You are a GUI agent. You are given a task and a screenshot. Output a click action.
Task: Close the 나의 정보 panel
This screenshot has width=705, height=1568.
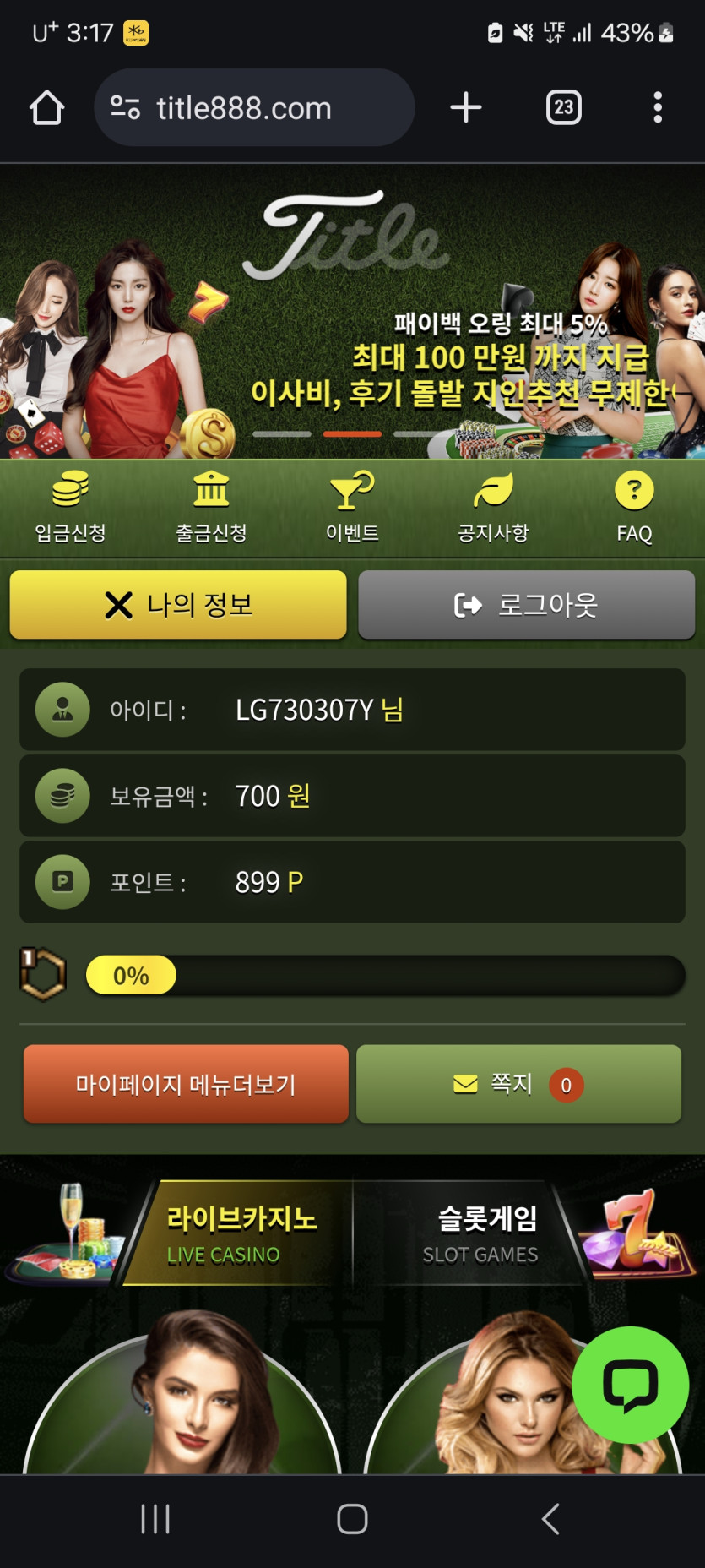(x=178, y=605)
